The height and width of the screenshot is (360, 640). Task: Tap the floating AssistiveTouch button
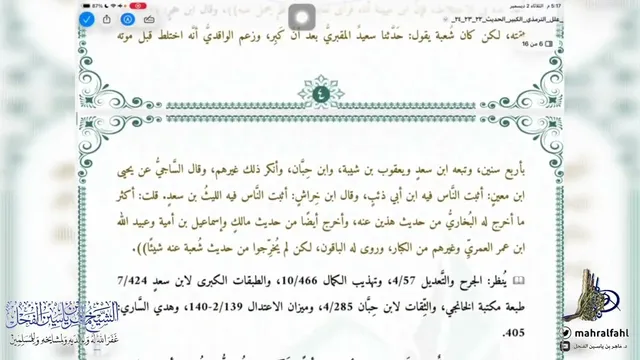[302, 17]
